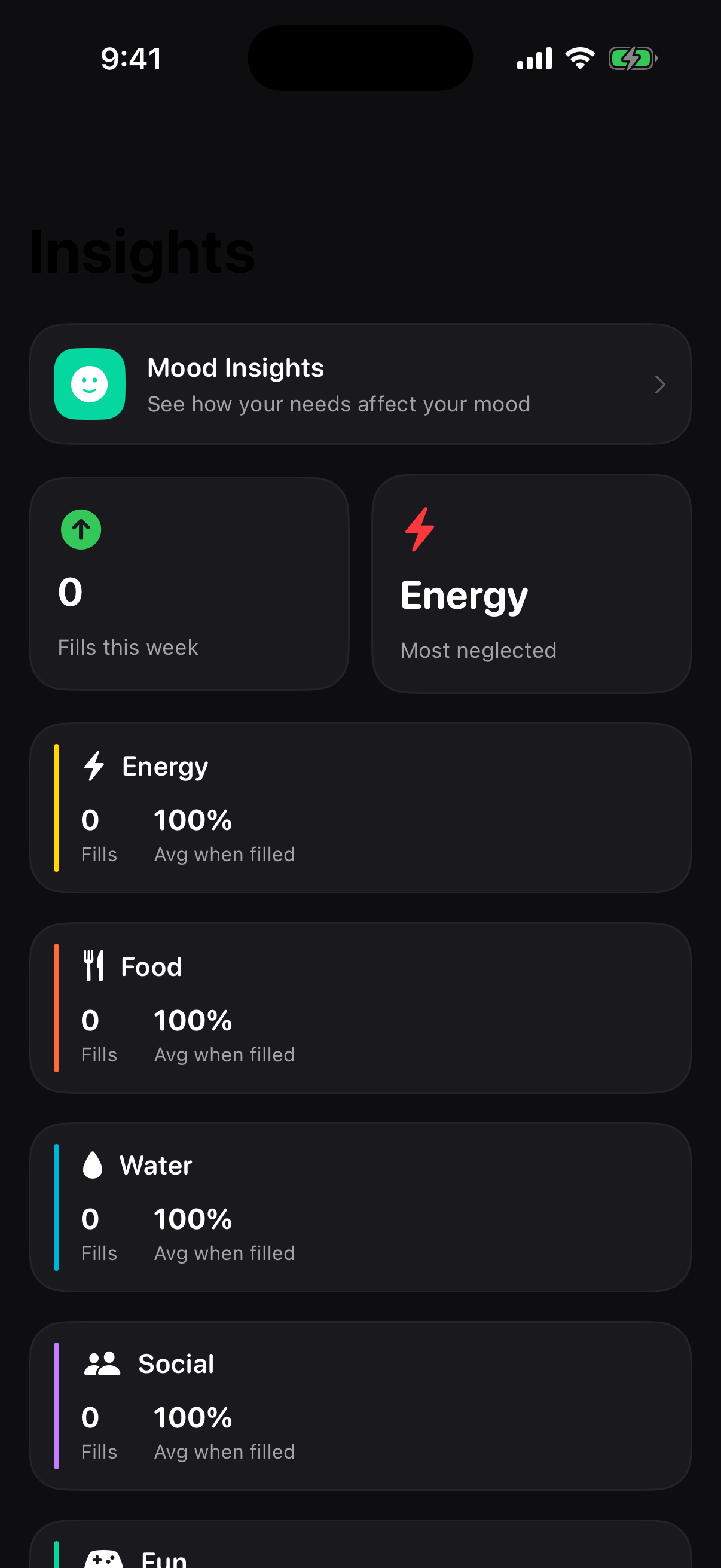Open the Mood Insights row
Image resolution: width=721 pixels, height=1568 pixels.
point(360,385)
